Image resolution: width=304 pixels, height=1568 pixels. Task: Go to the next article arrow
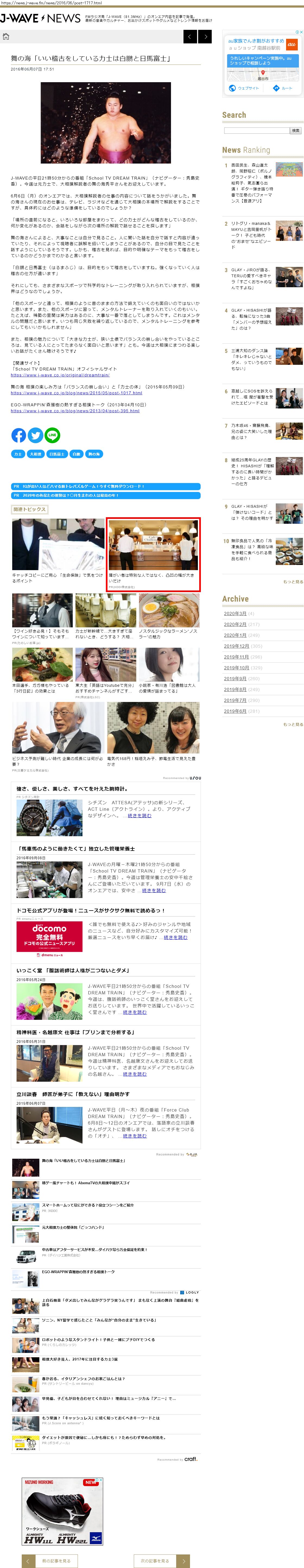pos(205,37)
